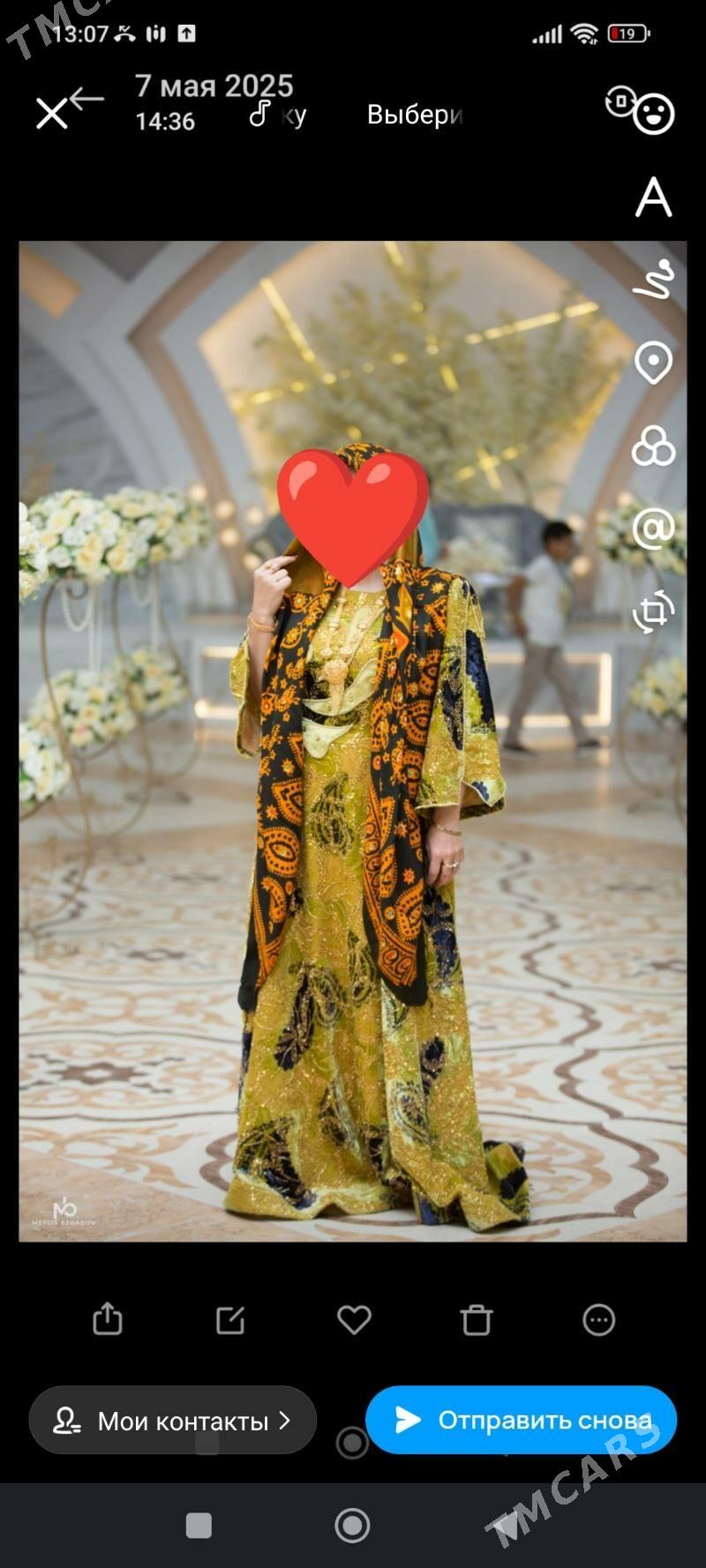Screen dimensions: 706x1568
Task: Add text with the A tool
Action: tap(654, 197)
